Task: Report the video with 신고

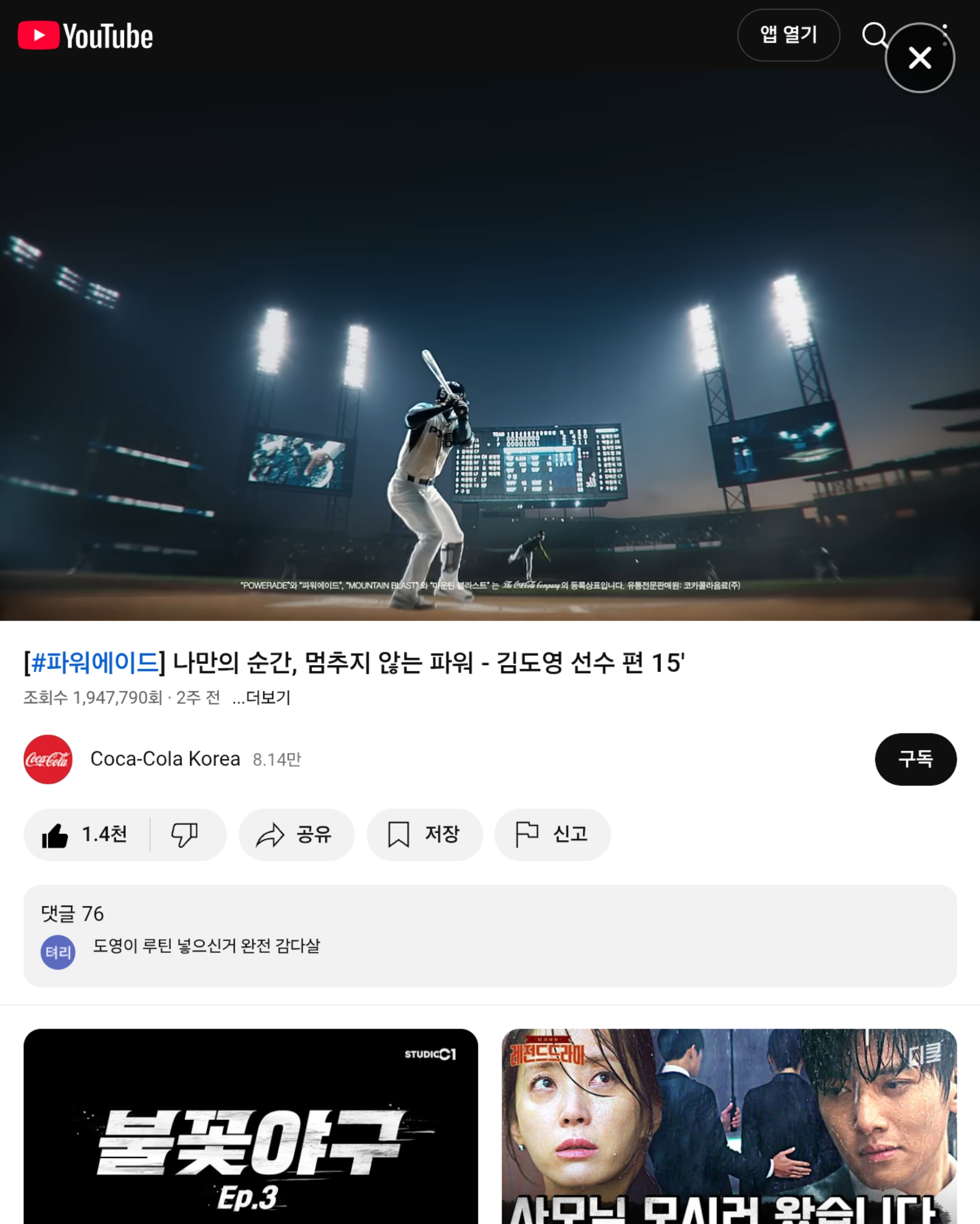Action: pos(552,834)
